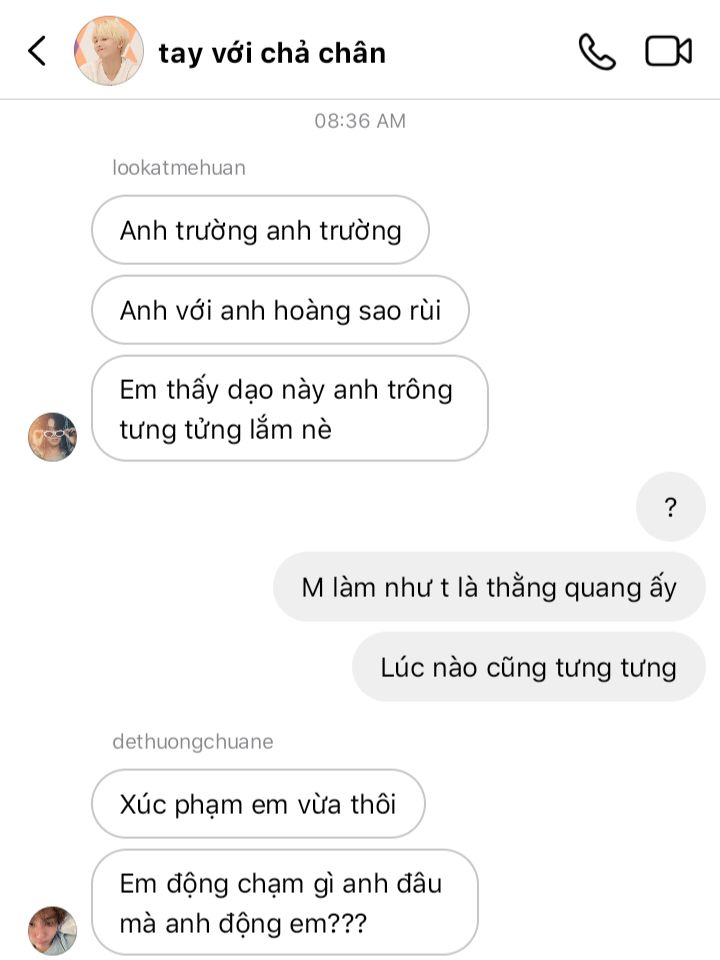720x960 pixels.
Task: Go back from the chat
Action: pos(38,51)
